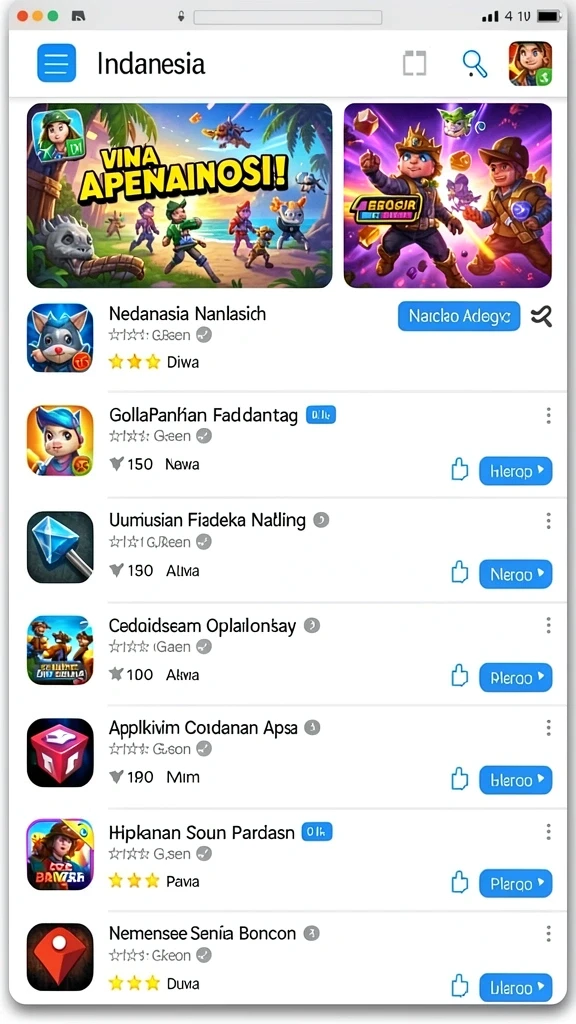The height and width of the screenshot is (1024, 576).
Task: Open the profile avatar in the header
Action: [x=530, y=63]
